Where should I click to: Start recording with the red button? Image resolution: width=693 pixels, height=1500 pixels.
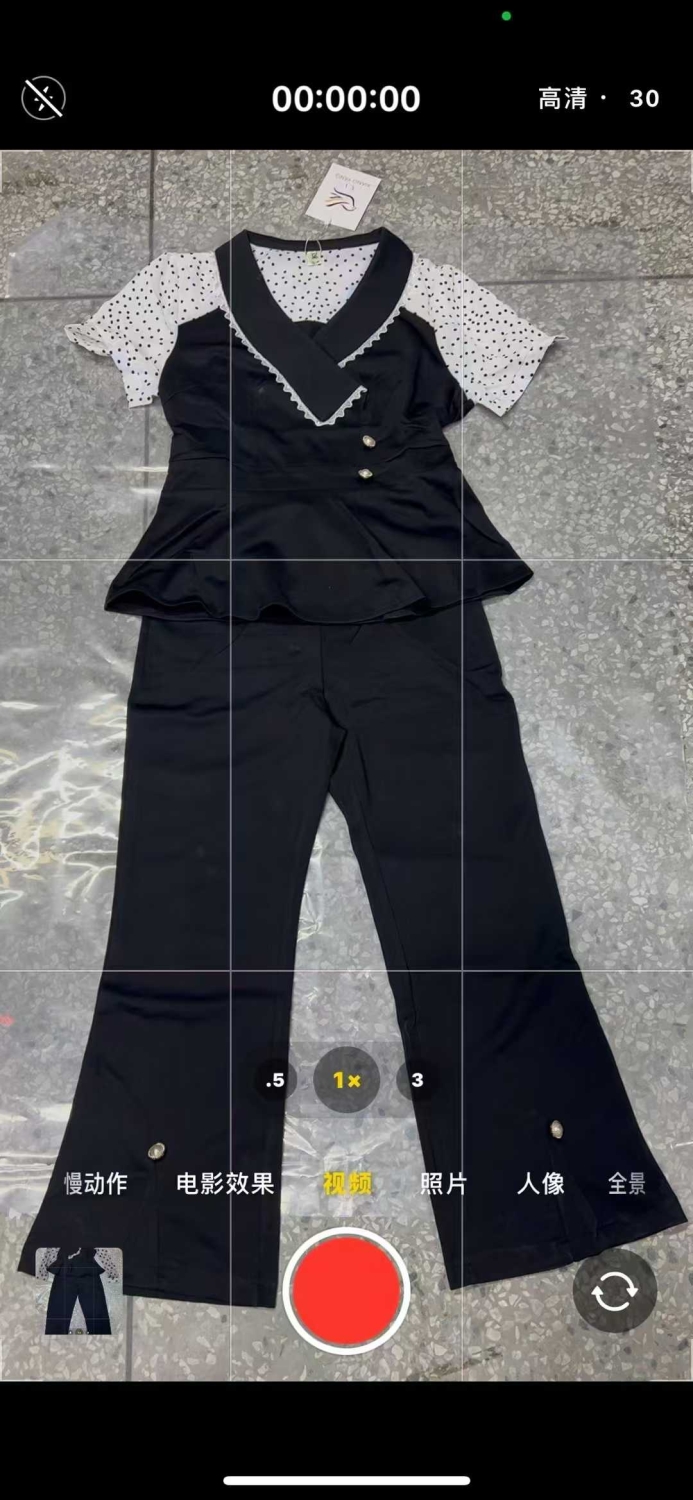(347, 1291)
